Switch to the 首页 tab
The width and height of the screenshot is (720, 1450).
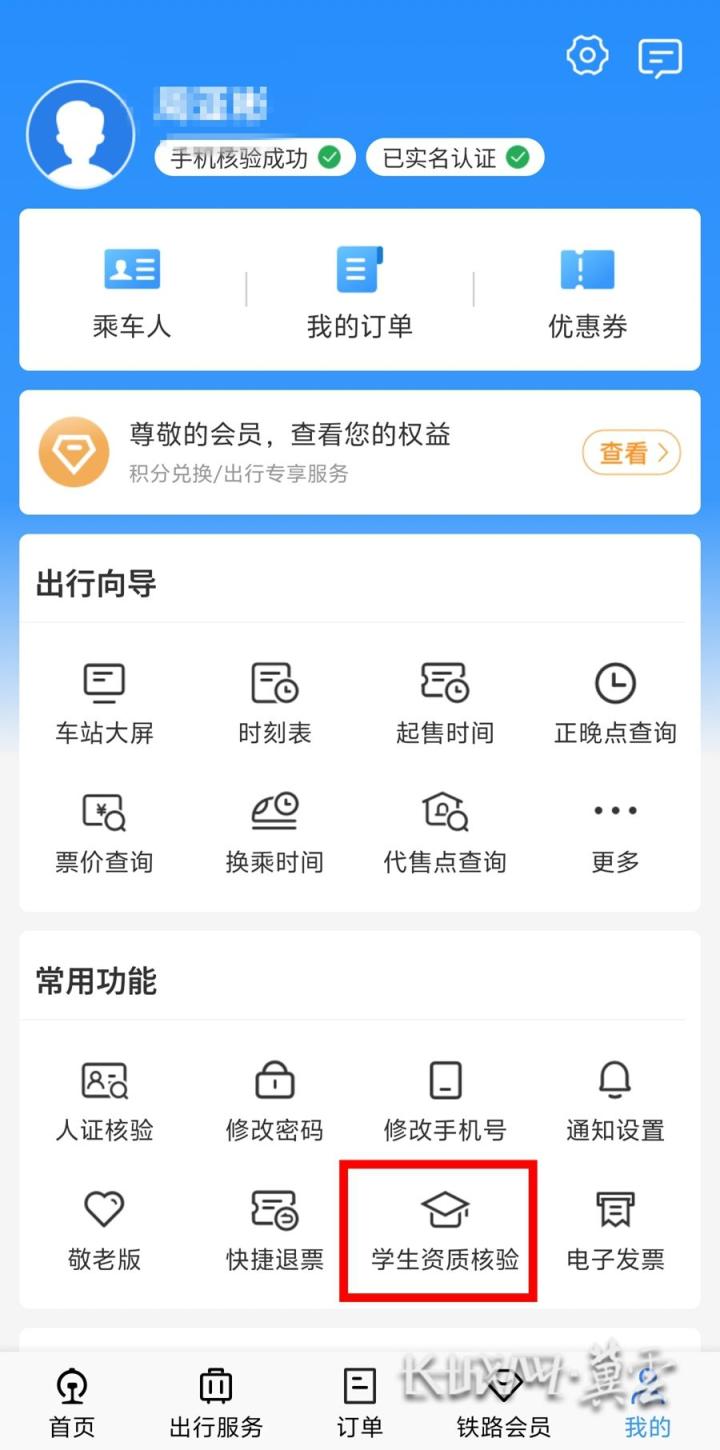tap(72, 1402)
